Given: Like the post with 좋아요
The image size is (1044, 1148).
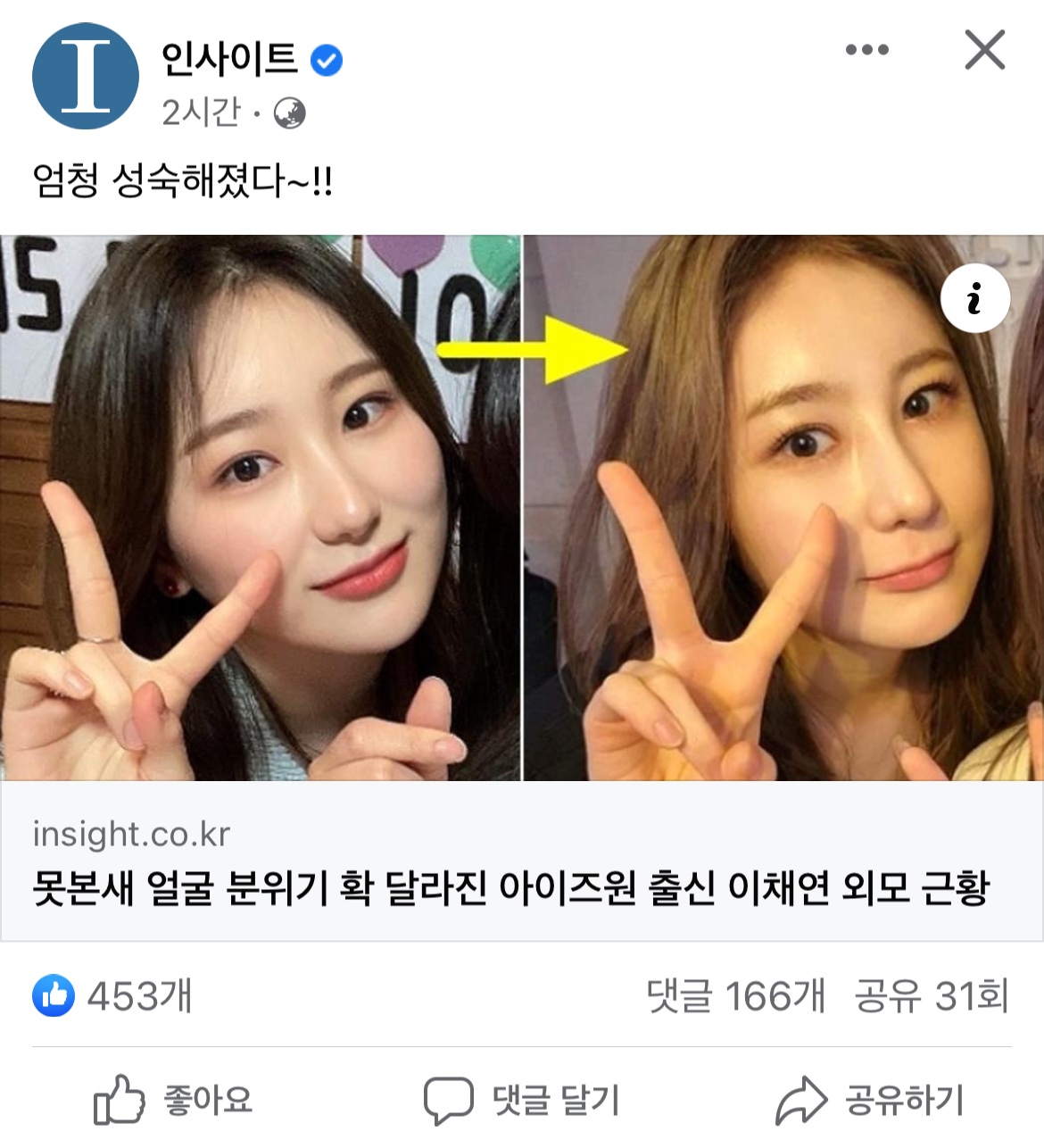Looking at the screenshot, I should 174,1100.
